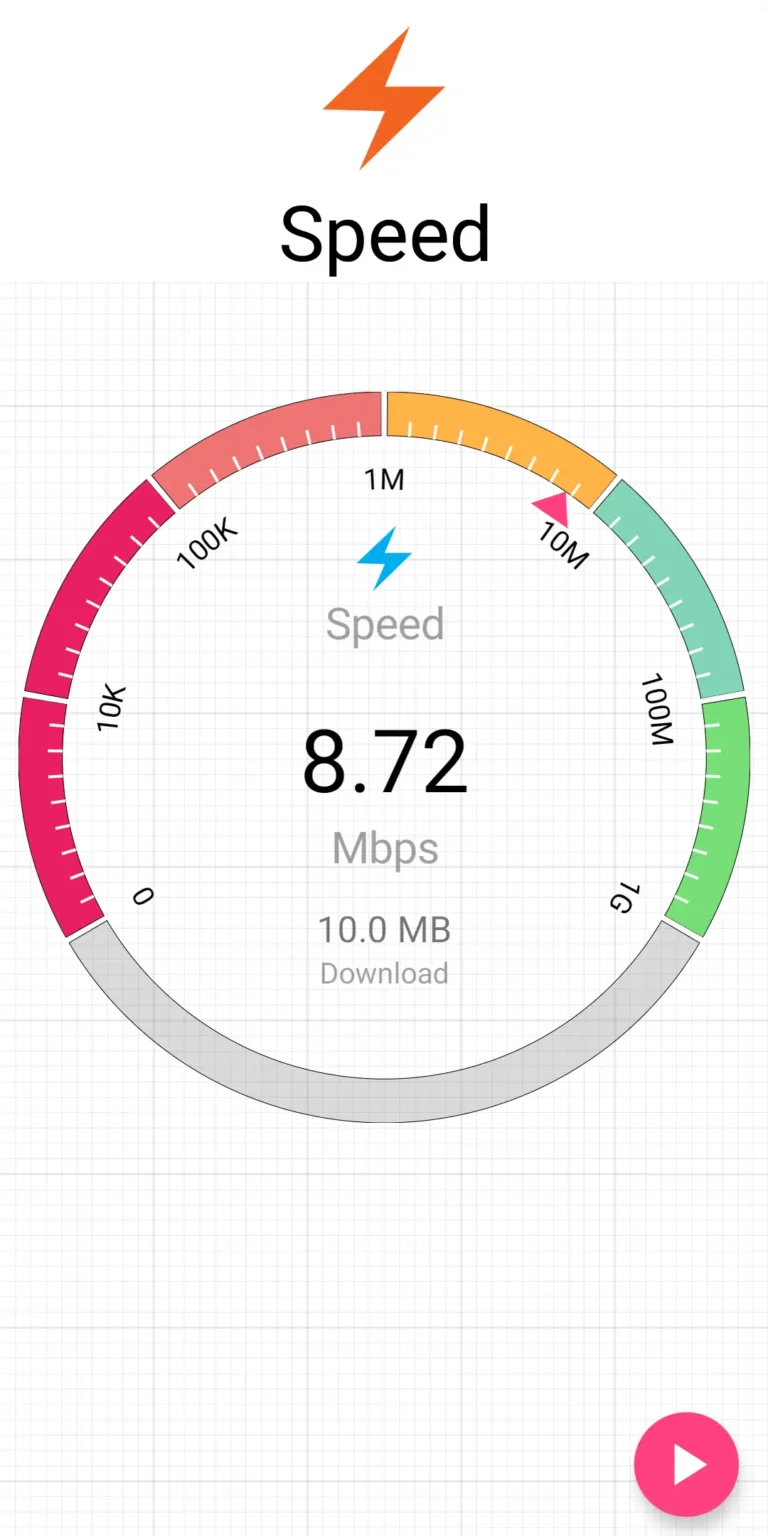Tap the Mbps unit label

(384, 848)
